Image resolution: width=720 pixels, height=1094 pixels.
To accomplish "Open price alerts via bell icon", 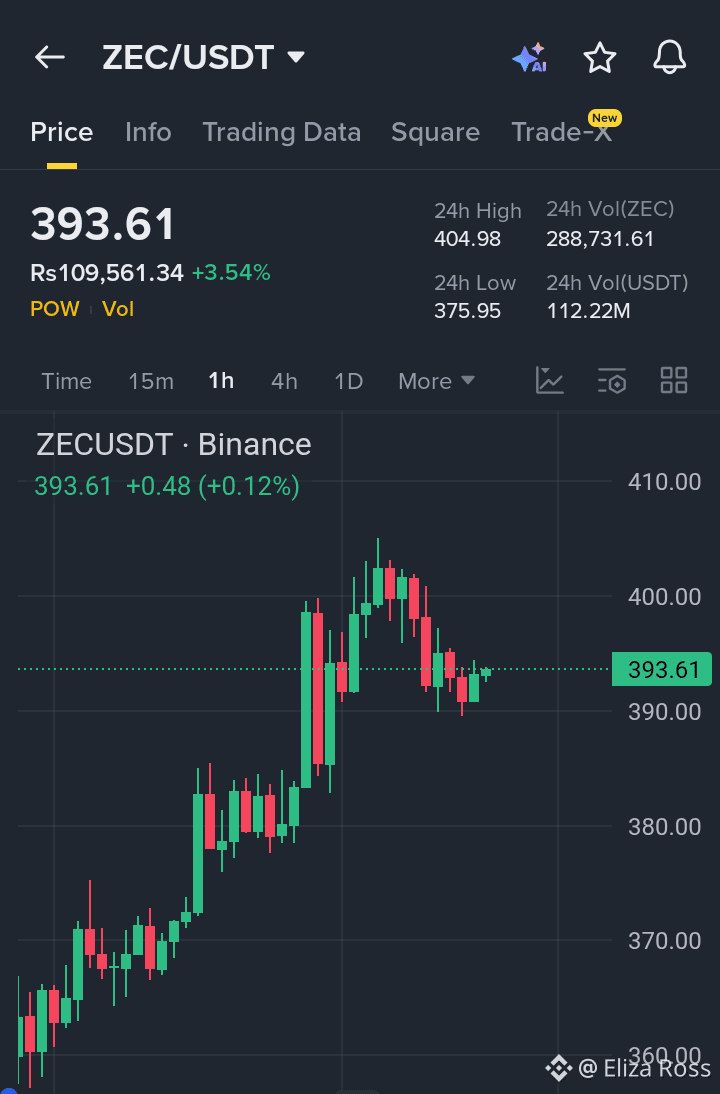I will click(669, 57).
